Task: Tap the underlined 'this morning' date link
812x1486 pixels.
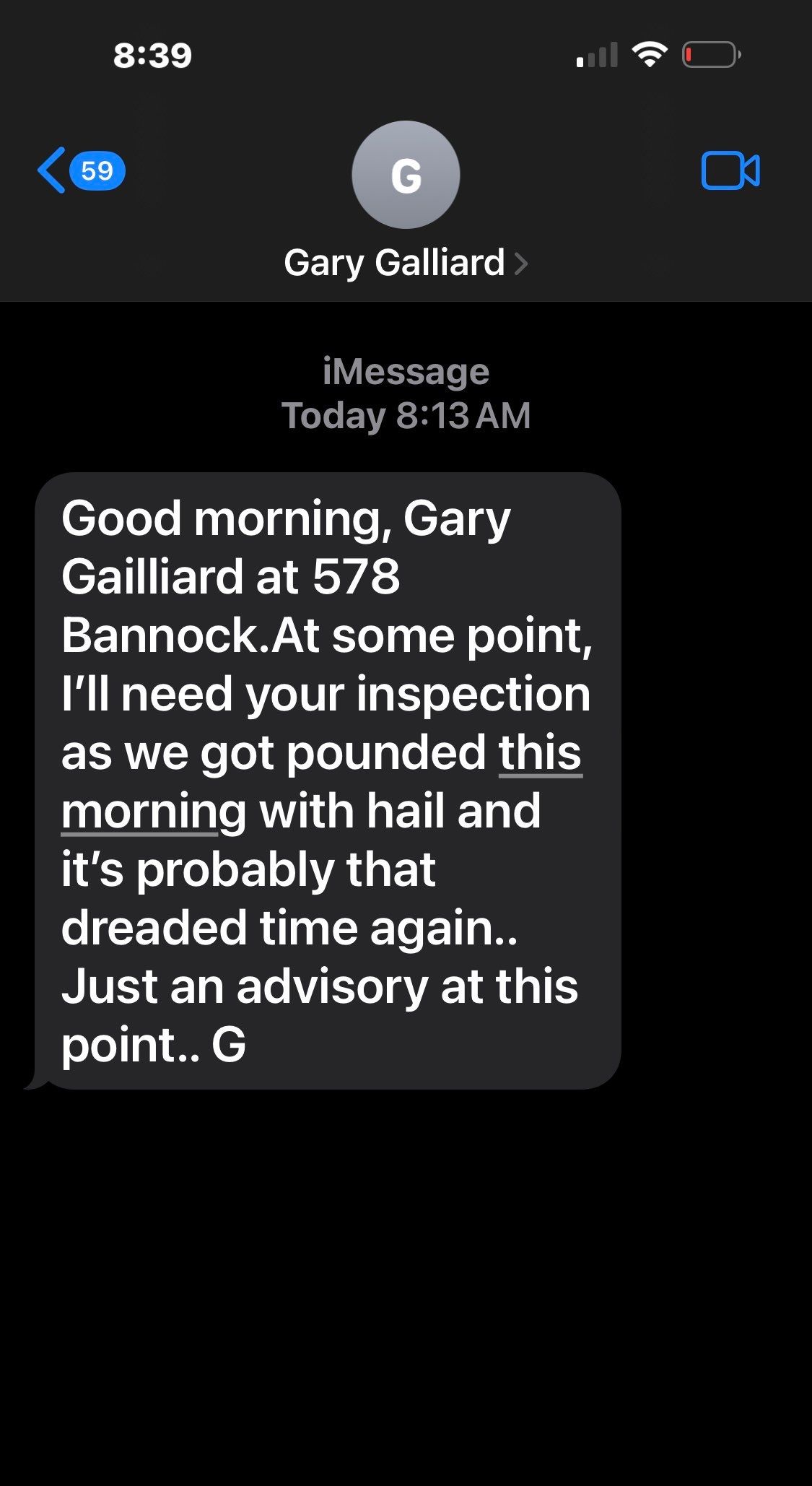Action: pyautogui.click(x=539, y=754)
